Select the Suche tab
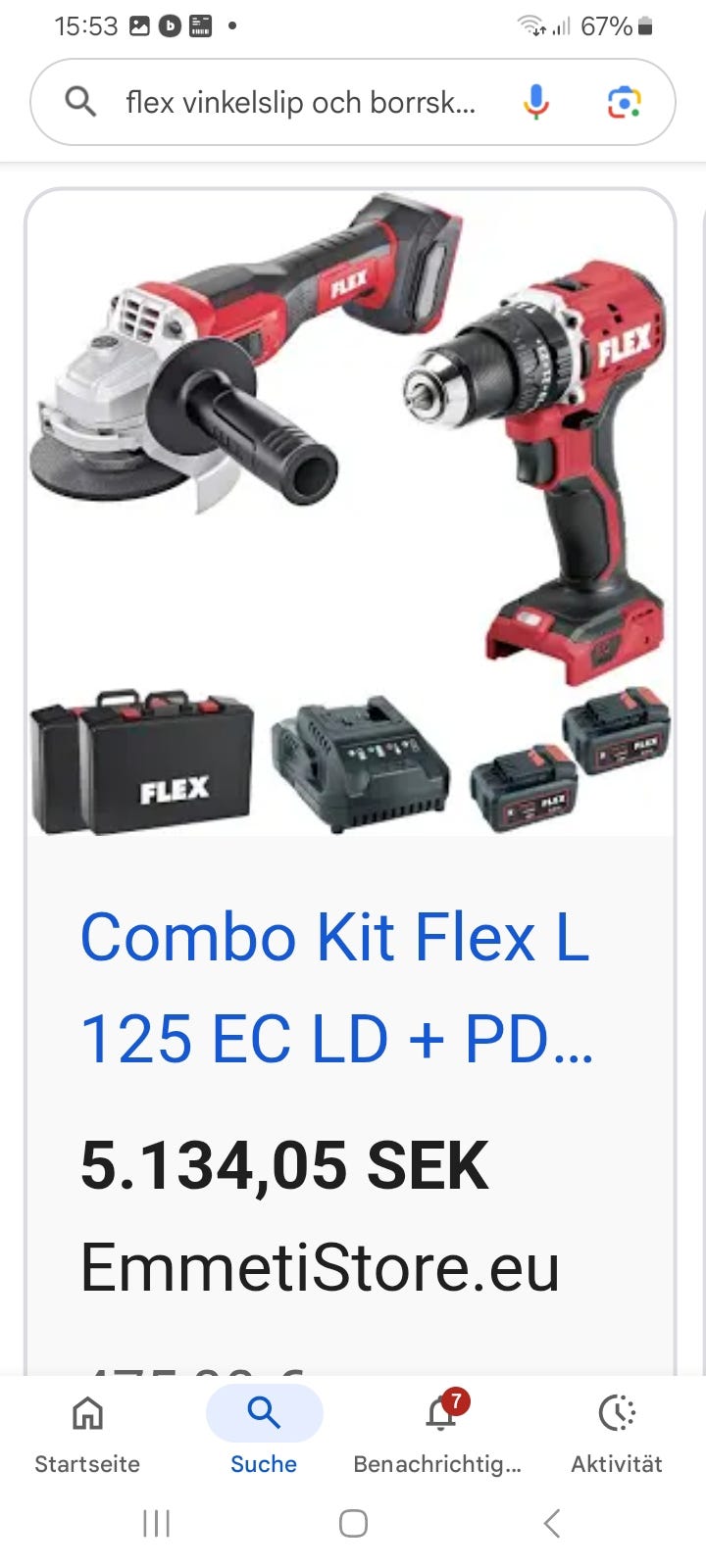The image size is (706, 1568). [x=264, y=1434]
